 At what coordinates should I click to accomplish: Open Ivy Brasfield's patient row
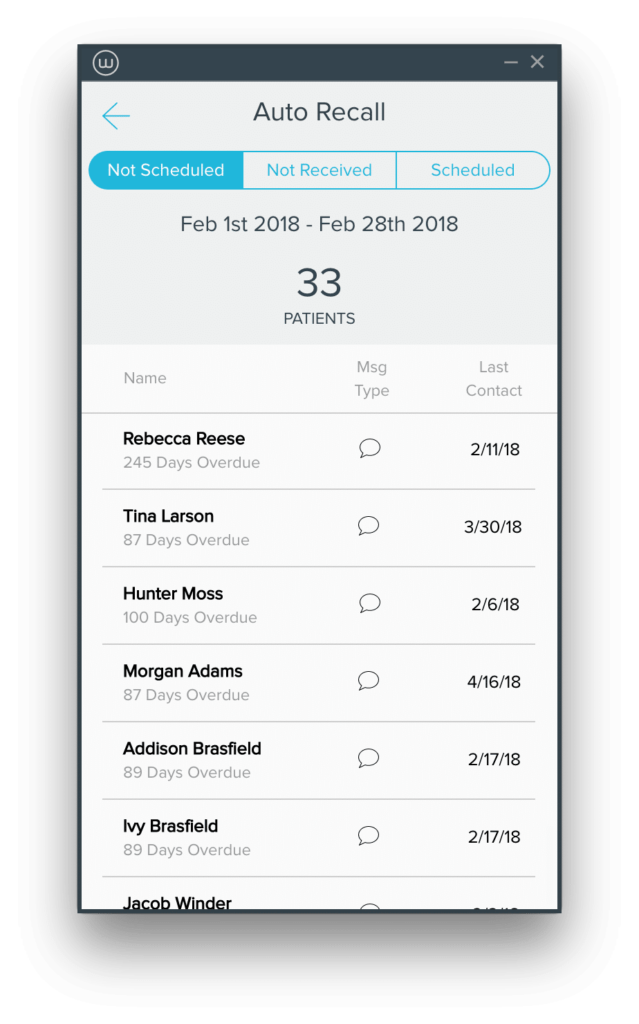tap(319, 839)
